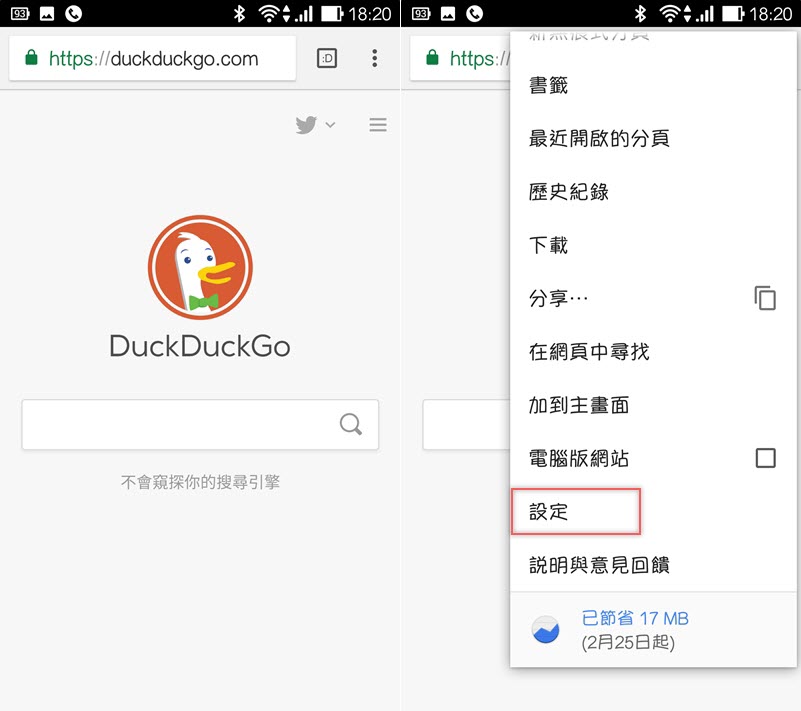Select 在網頁中尋找

click(x=588, y=352)
